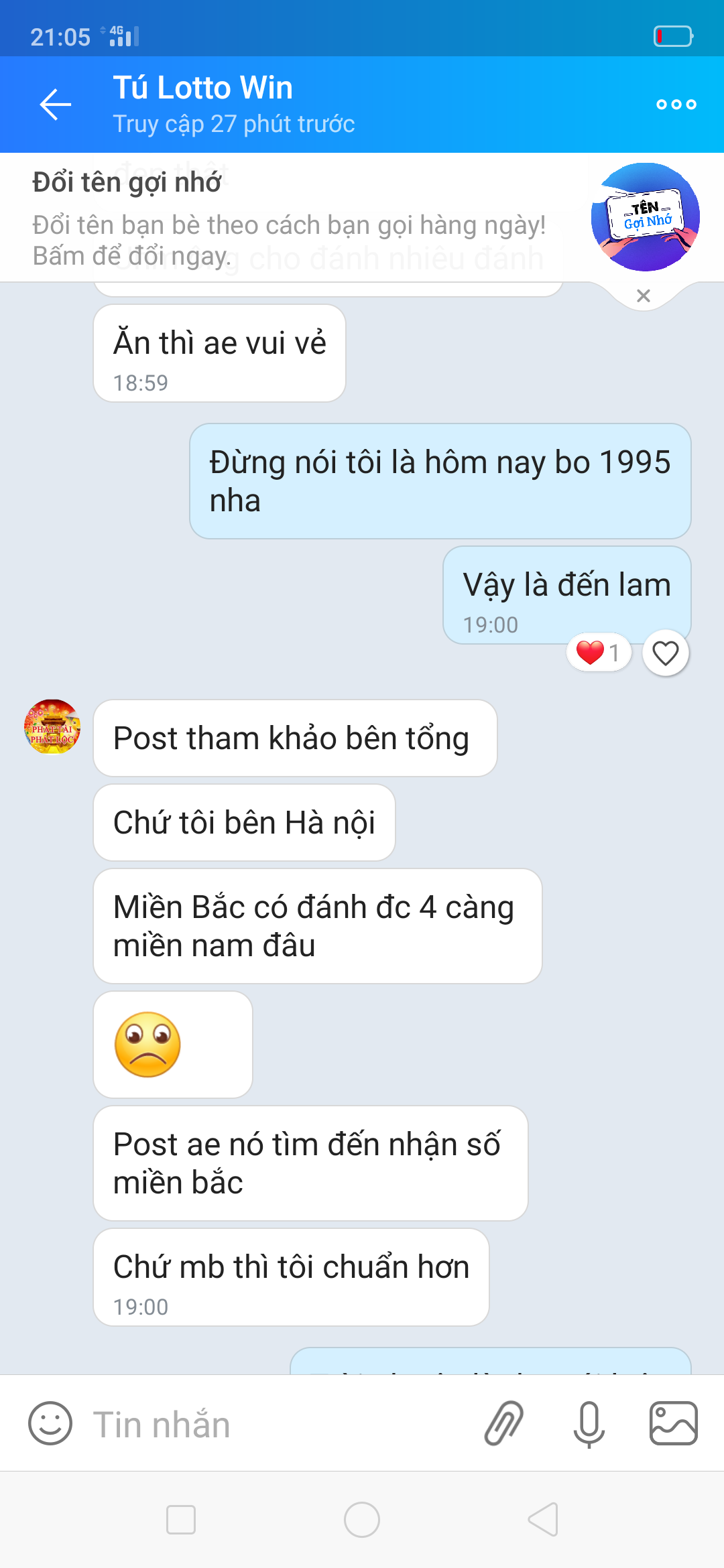The width and height of the screenshot is (724, 1568).
Task: Record a voice message with microphone
Action: [x=589, y=1423]
